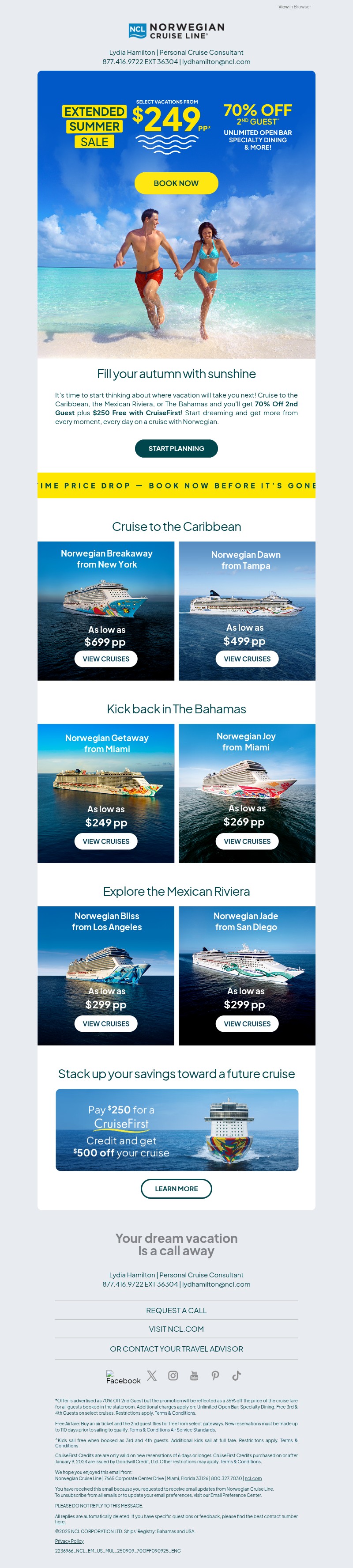Open the TikTok social icon
Screen dimensions: 353x1568
pos(237,1376)
